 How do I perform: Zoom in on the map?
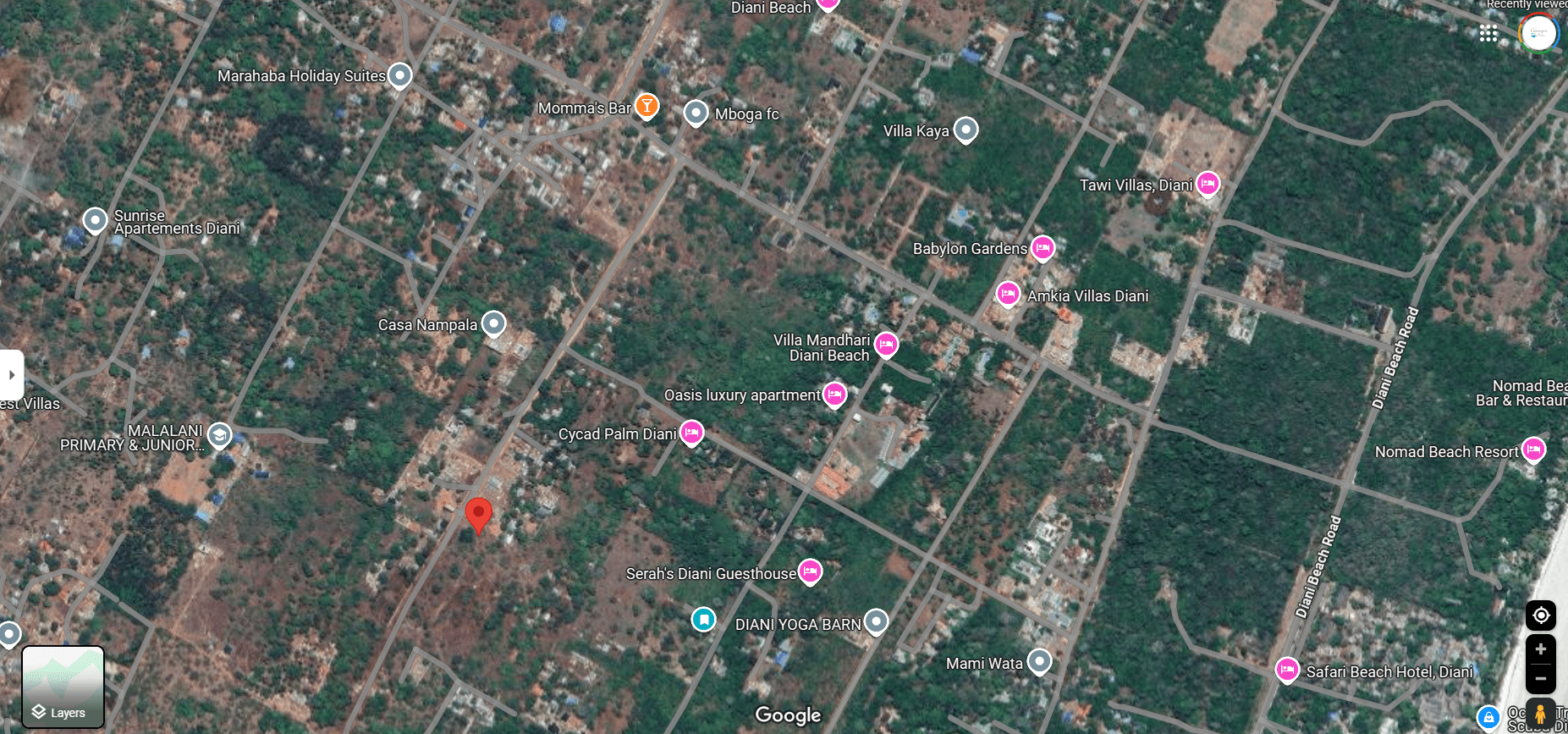[1540, 649]
